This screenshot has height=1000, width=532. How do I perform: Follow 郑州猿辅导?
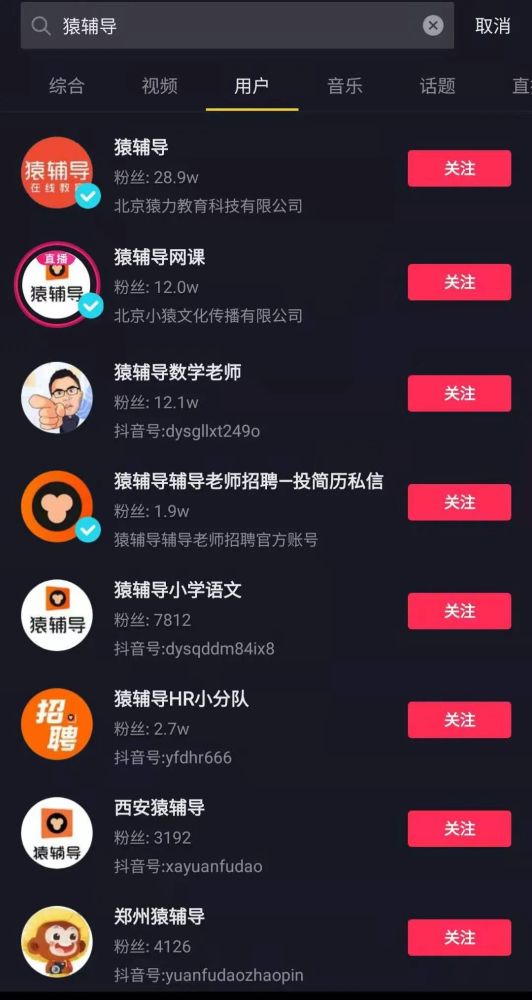click(x=459, y=938)
